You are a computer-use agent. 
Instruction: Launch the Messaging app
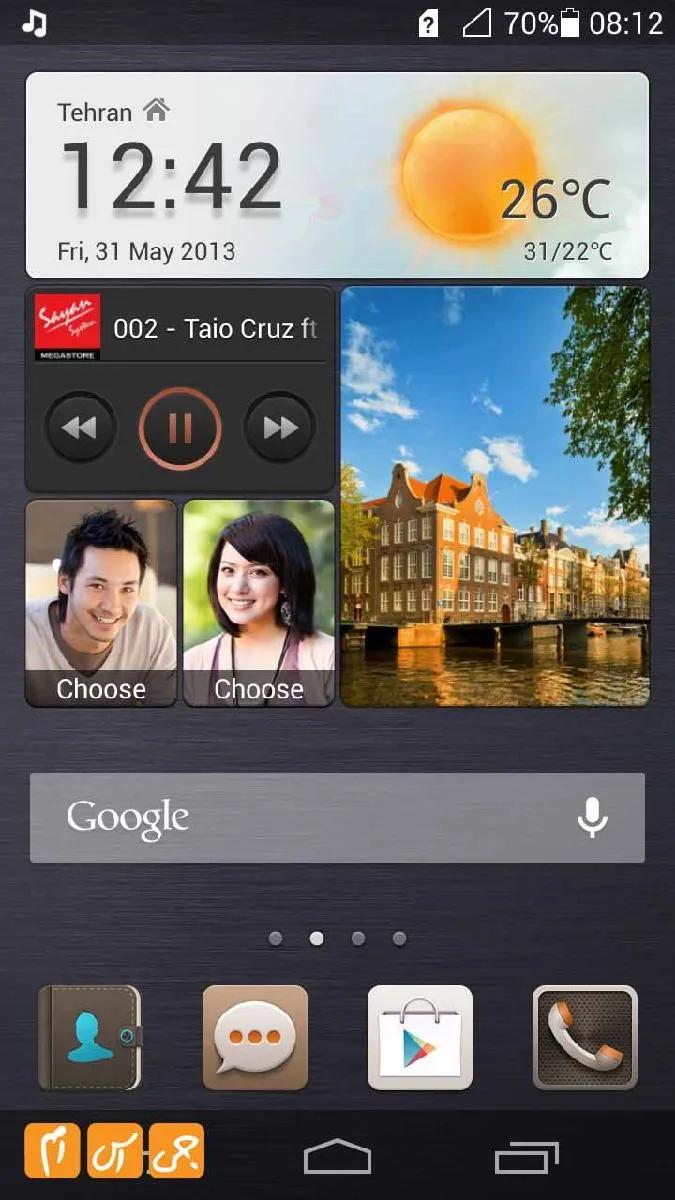pyautogui.click(x=255, y=1037)
